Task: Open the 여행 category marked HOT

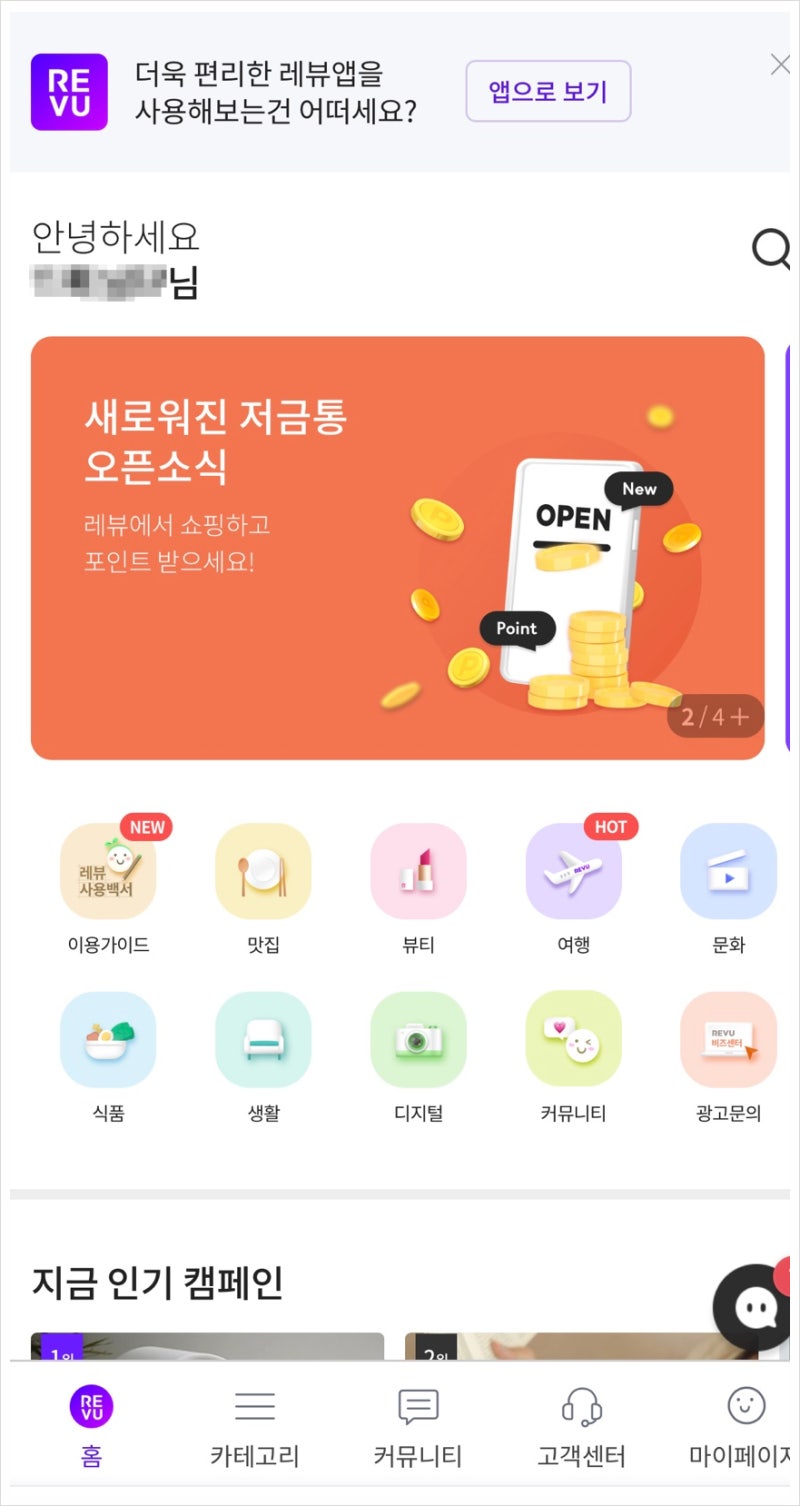Action: 573,872
